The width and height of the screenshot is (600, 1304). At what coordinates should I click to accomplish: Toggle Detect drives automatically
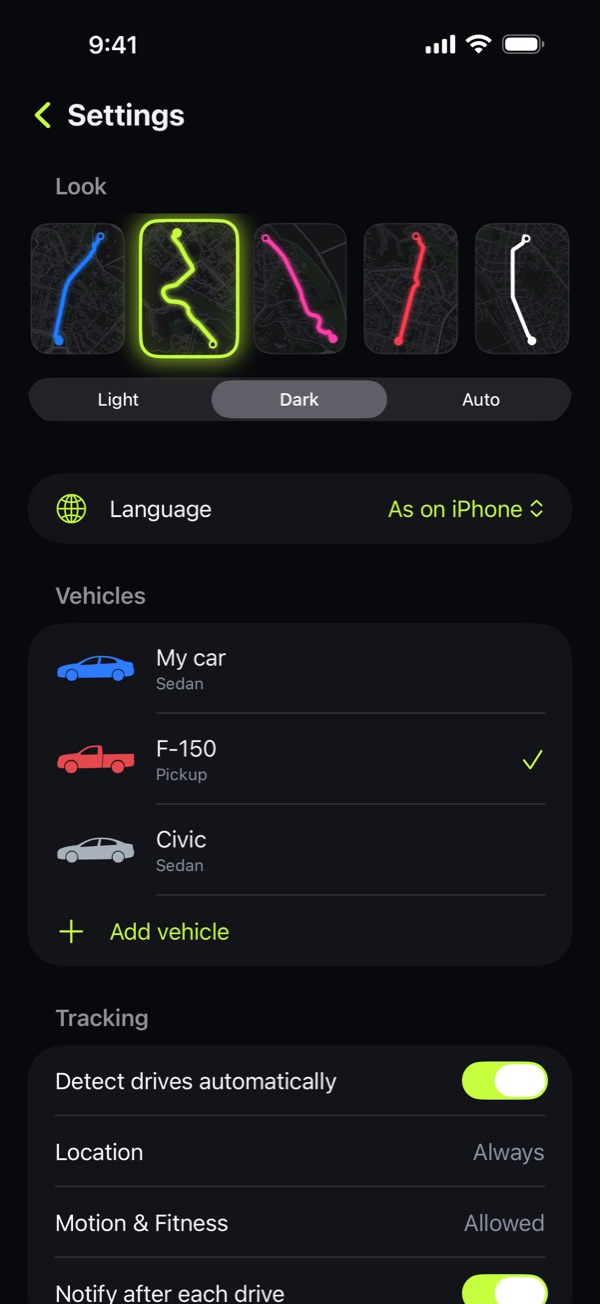[x=504, y=1081]
